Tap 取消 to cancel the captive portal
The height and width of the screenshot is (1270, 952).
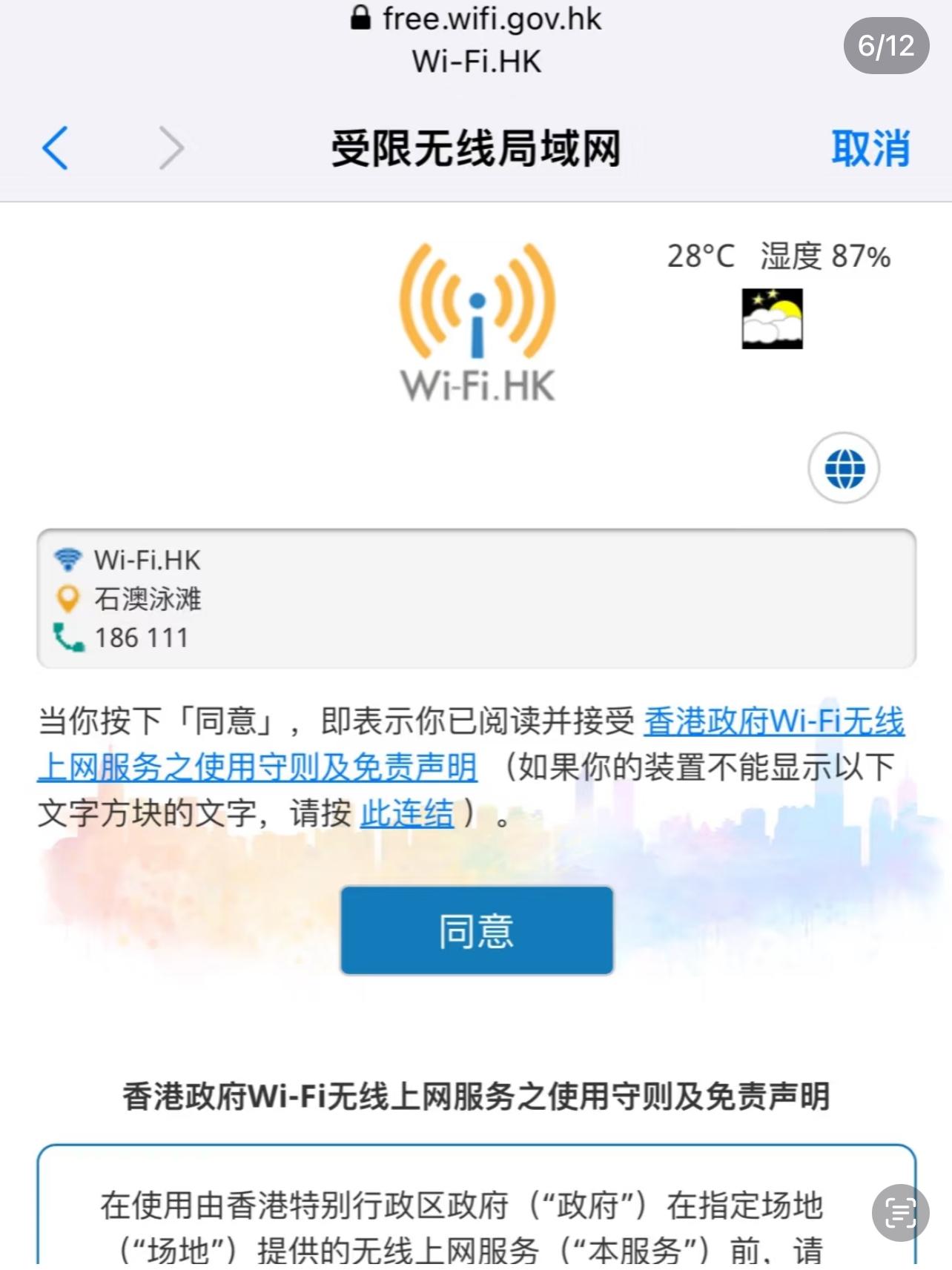870,148
